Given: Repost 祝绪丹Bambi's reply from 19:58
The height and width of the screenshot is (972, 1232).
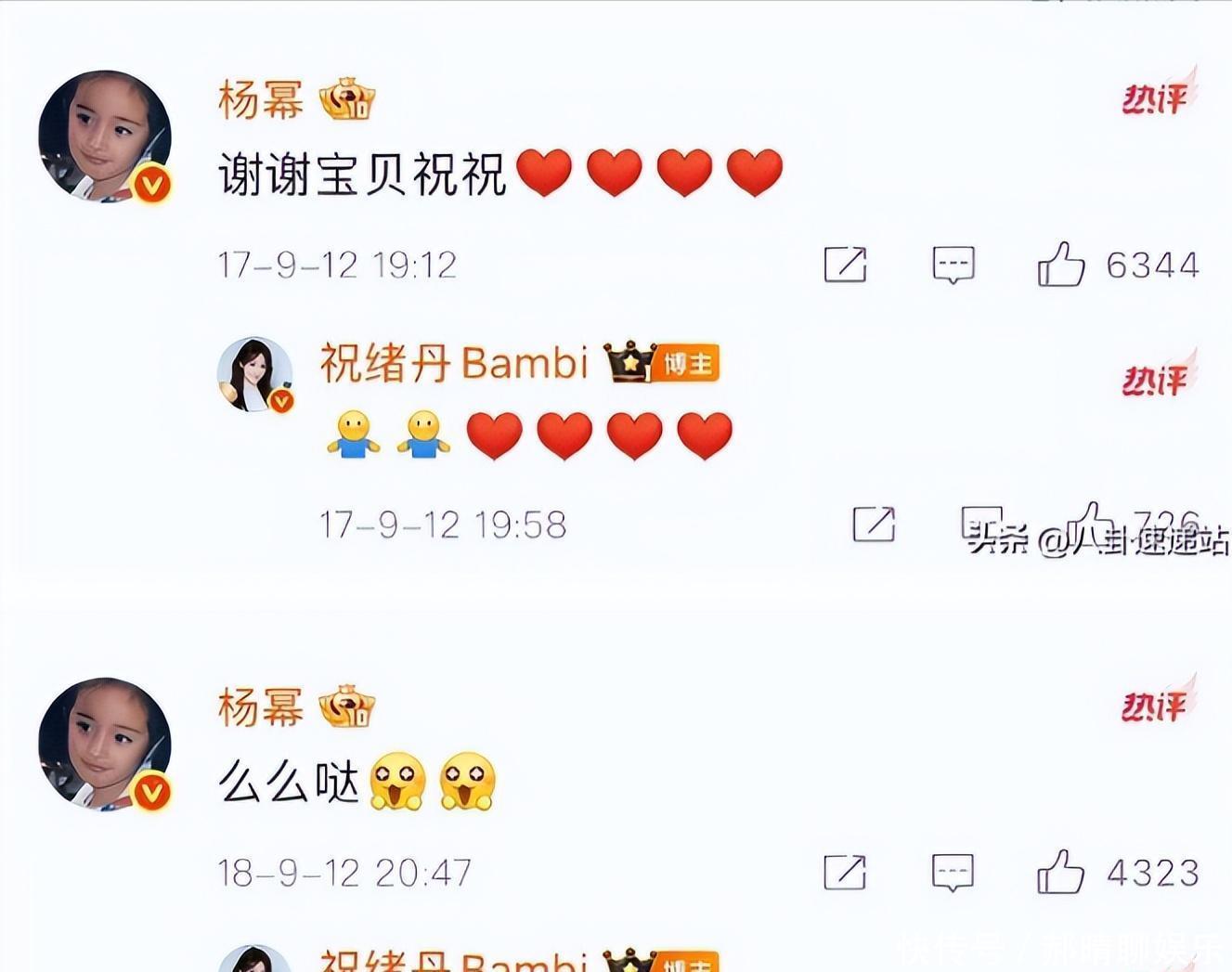Looking at the screenshot, I should 874,525.
